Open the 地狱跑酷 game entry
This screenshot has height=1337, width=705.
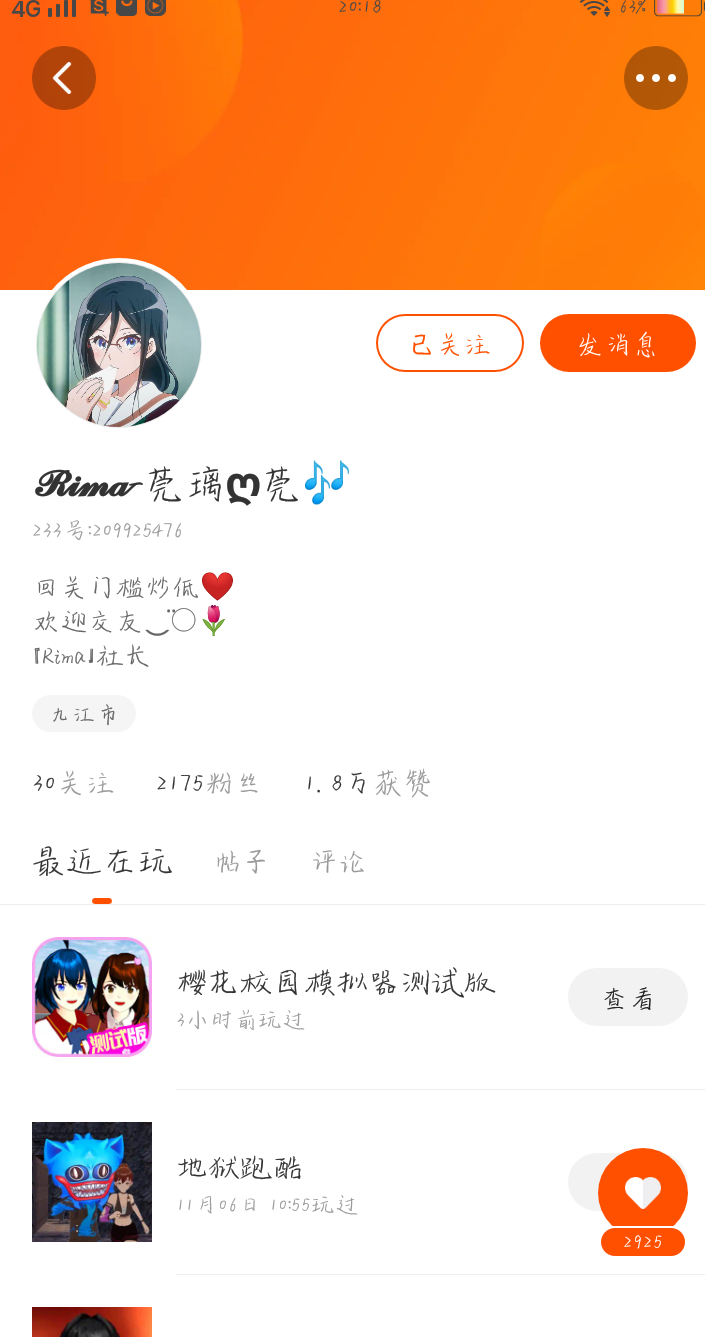click(x=240, y=1168)
